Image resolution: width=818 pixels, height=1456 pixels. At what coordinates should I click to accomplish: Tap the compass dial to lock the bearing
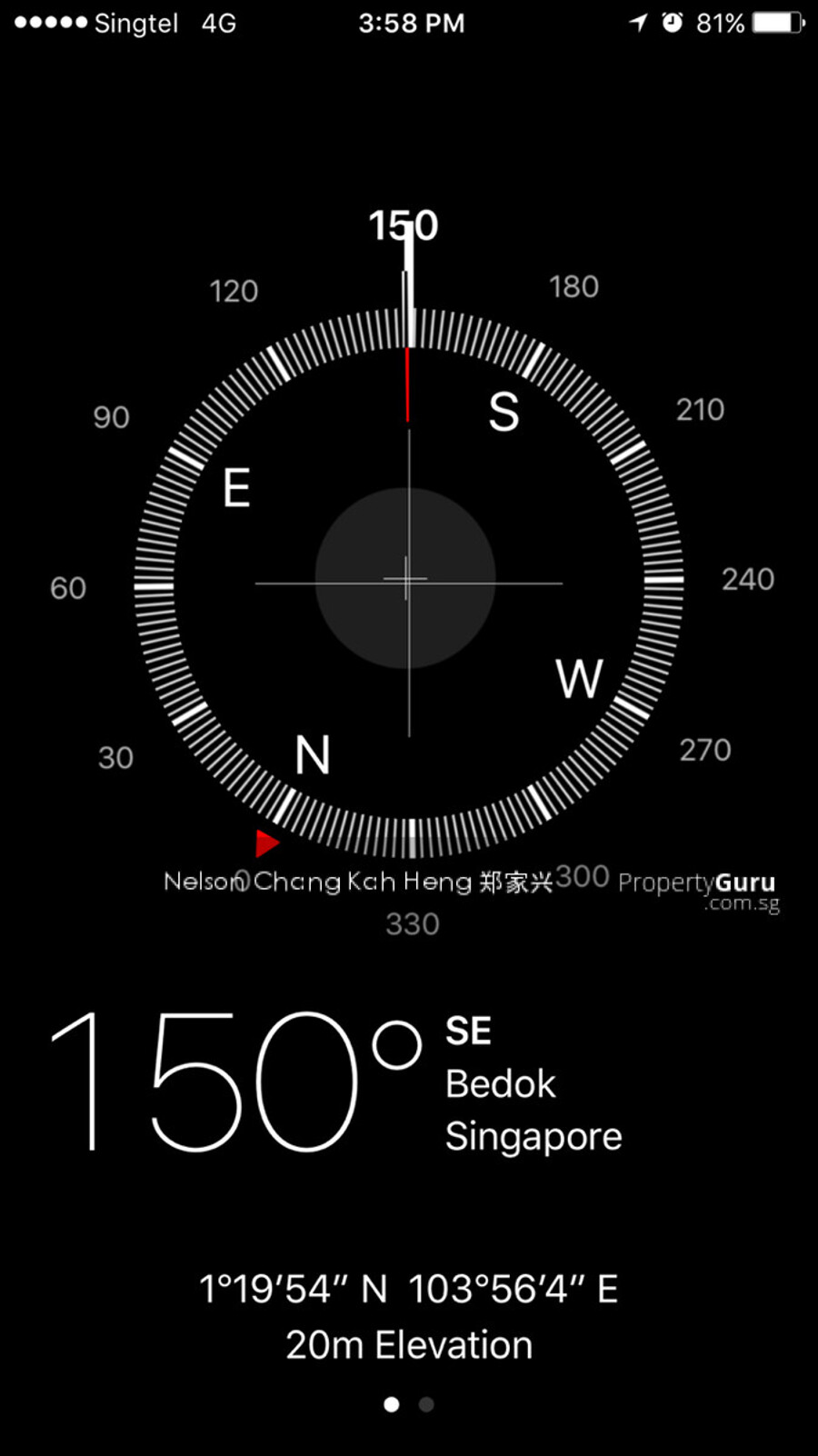(x=408, y=582)
